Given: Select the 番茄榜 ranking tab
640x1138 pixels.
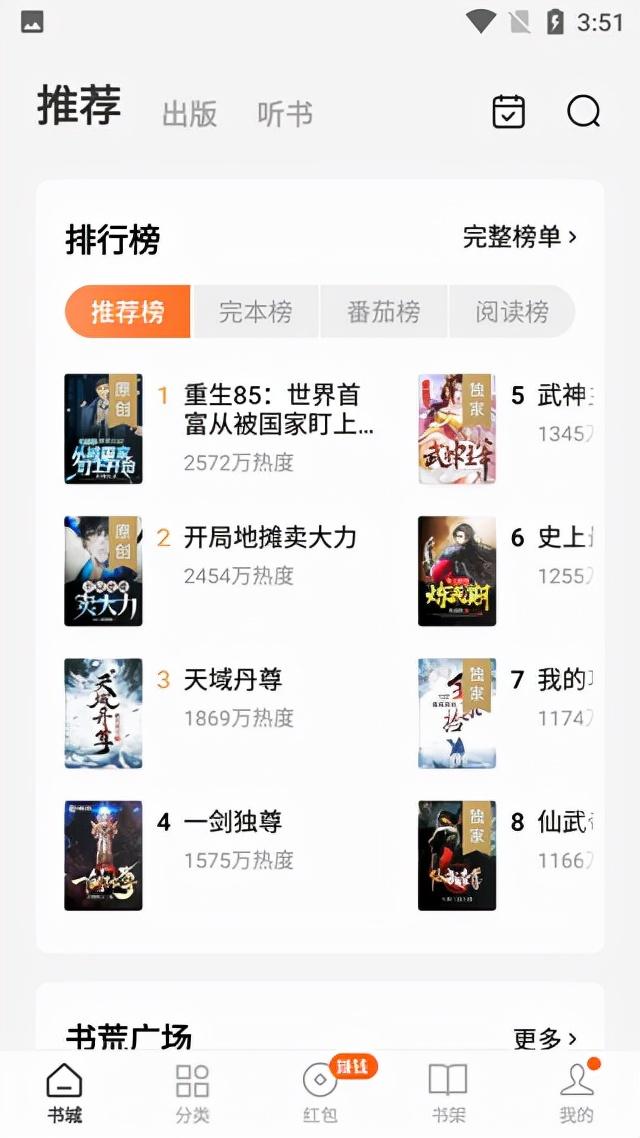Looking at the screenshot, I should tap(384, 312).
